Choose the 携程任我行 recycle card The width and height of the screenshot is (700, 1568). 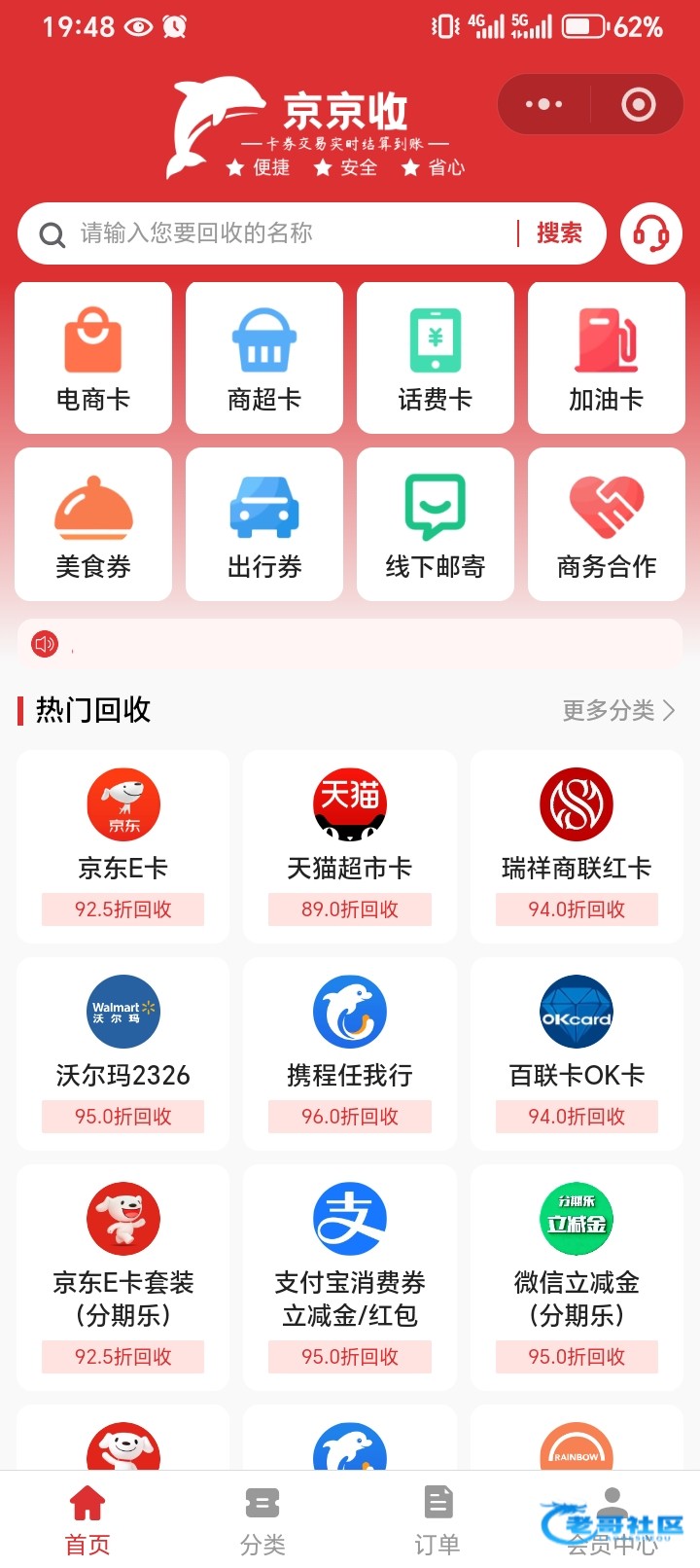pos(350,1052)
